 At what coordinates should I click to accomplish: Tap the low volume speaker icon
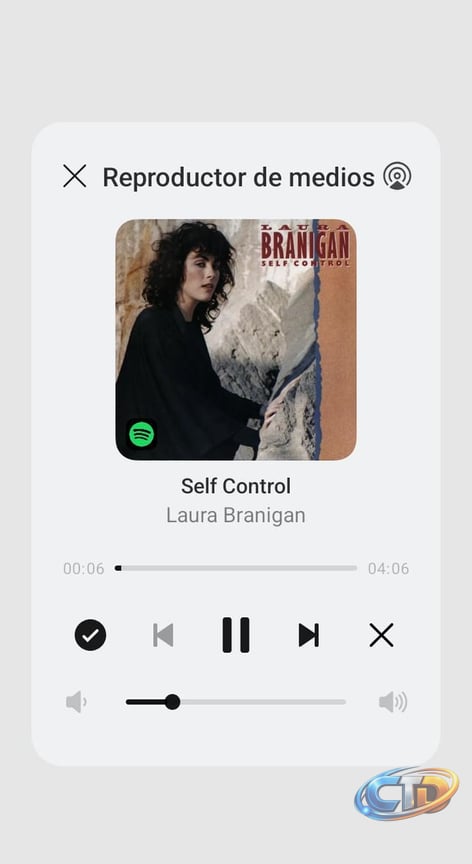[x=76, y=702]
